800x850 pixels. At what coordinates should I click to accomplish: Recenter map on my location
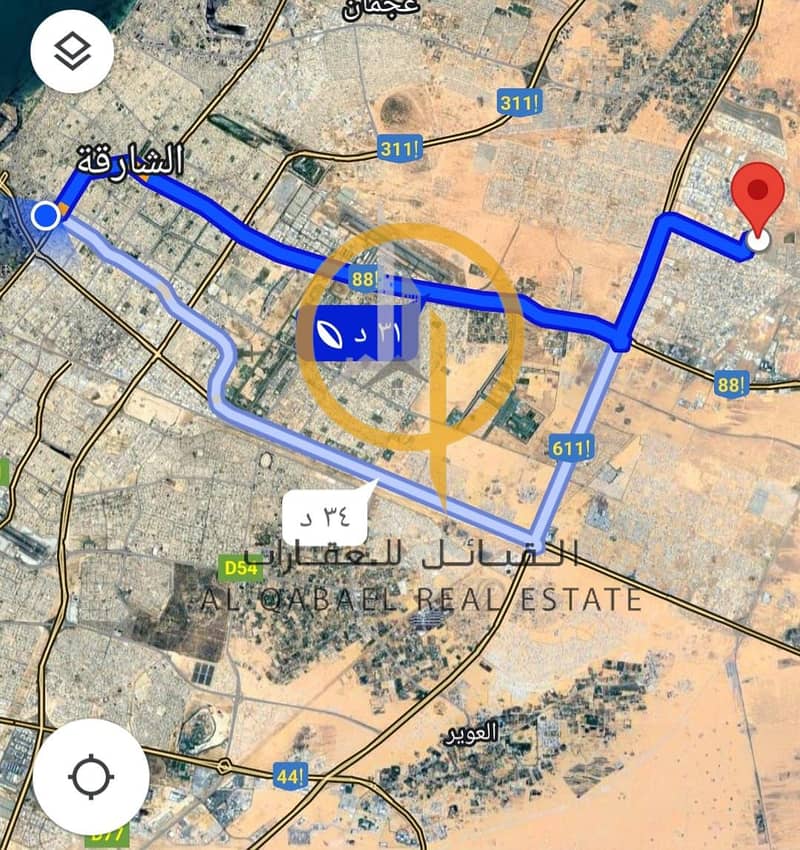coord(91,777)
